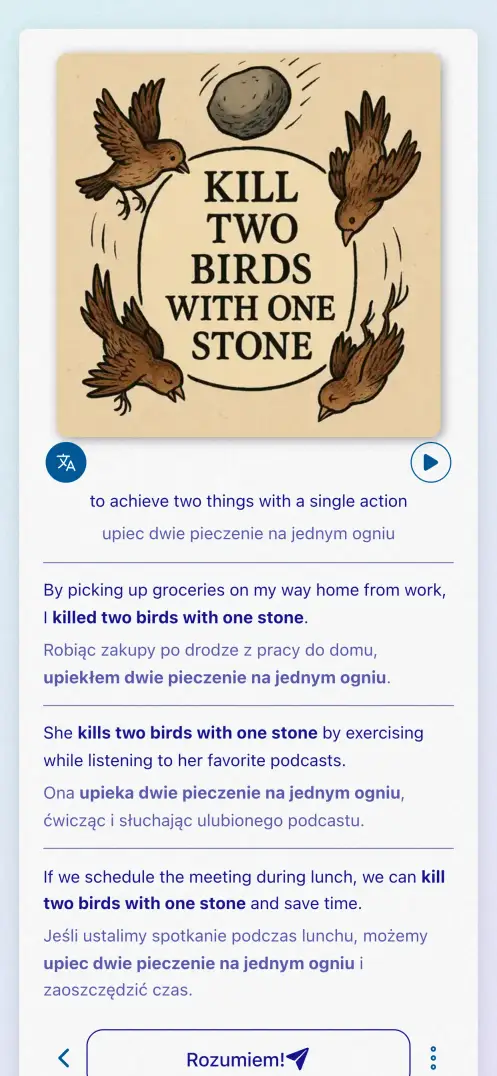Screen dimensions: 497x1076
Task: Play the idiom audio
Action: 431,463
